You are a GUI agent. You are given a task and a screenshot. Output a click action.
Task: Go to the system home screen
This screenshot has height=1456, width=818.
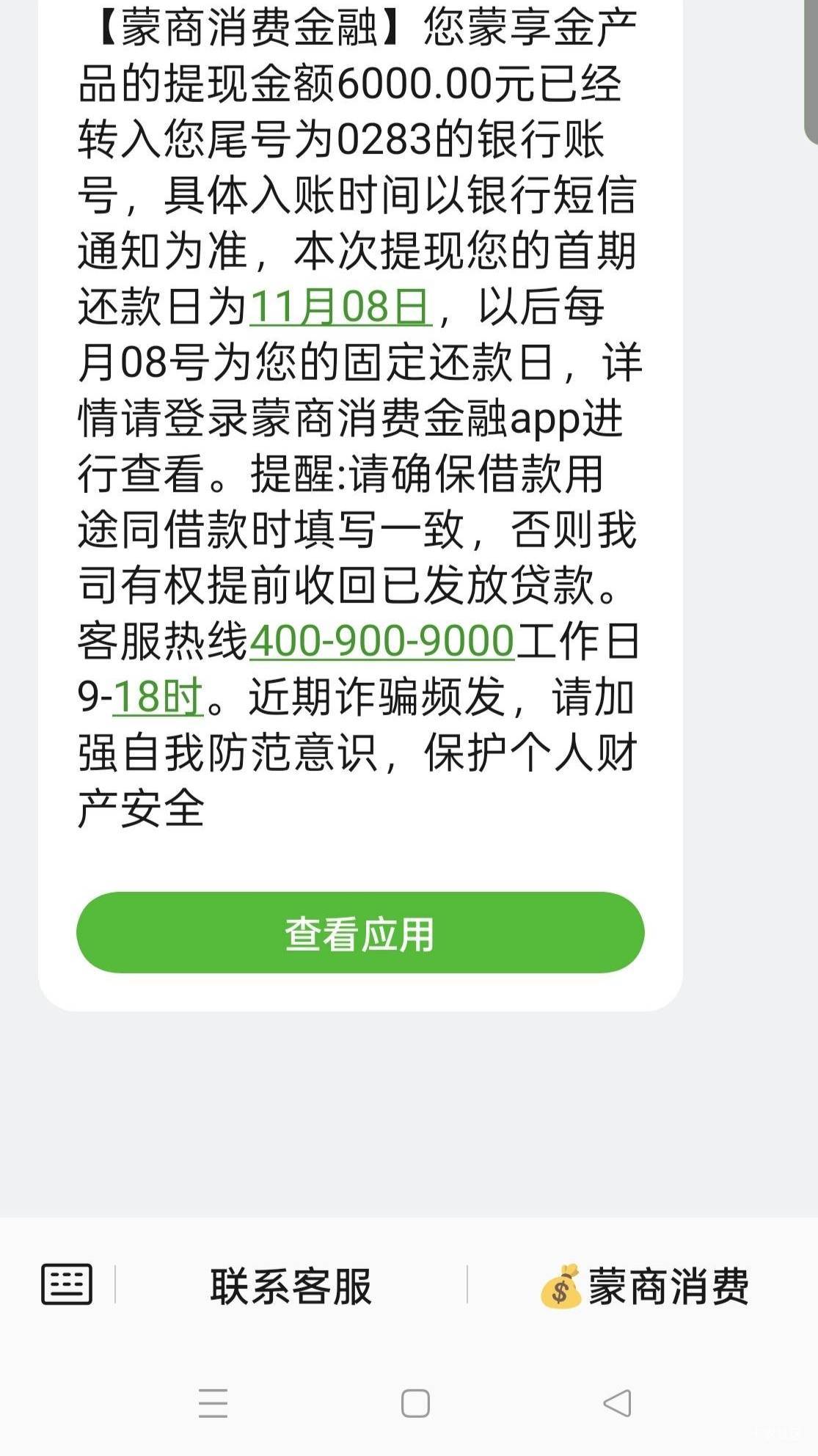coord(415,1403)
